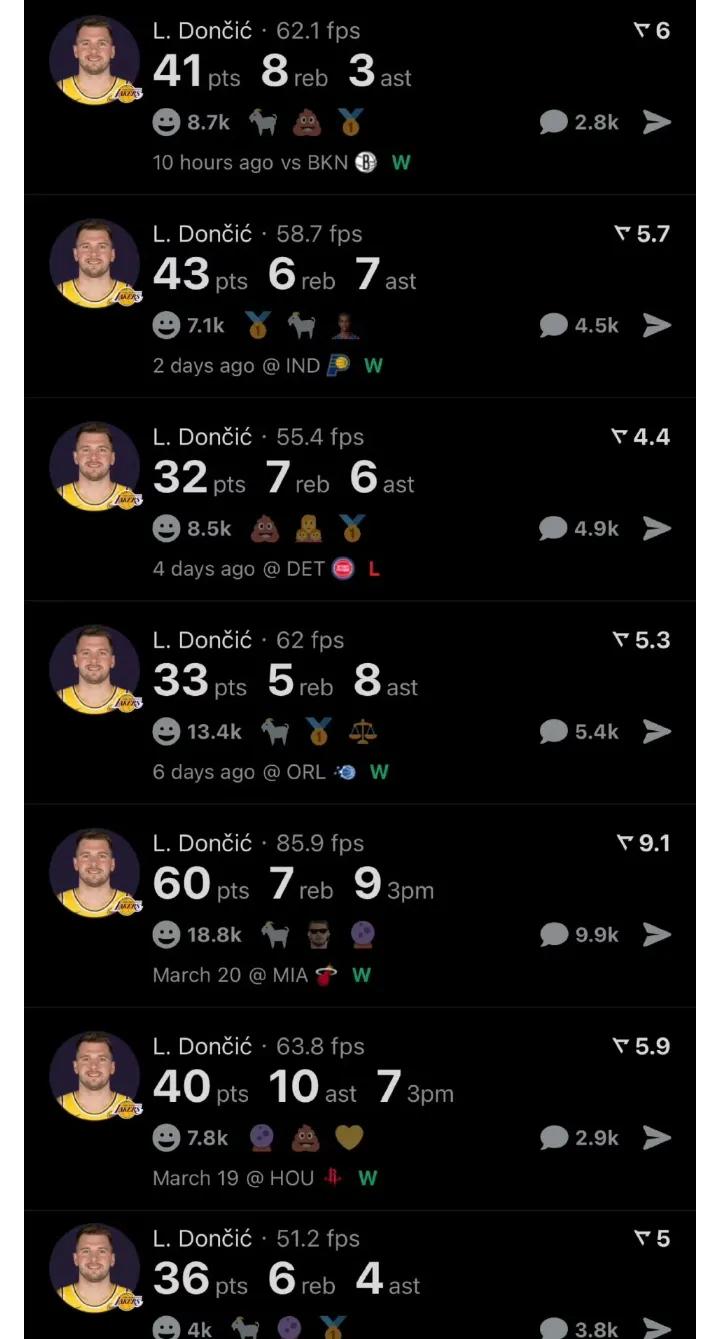Share the 41-point game vs BKN
720x1339 pixels.
(656, 122)
